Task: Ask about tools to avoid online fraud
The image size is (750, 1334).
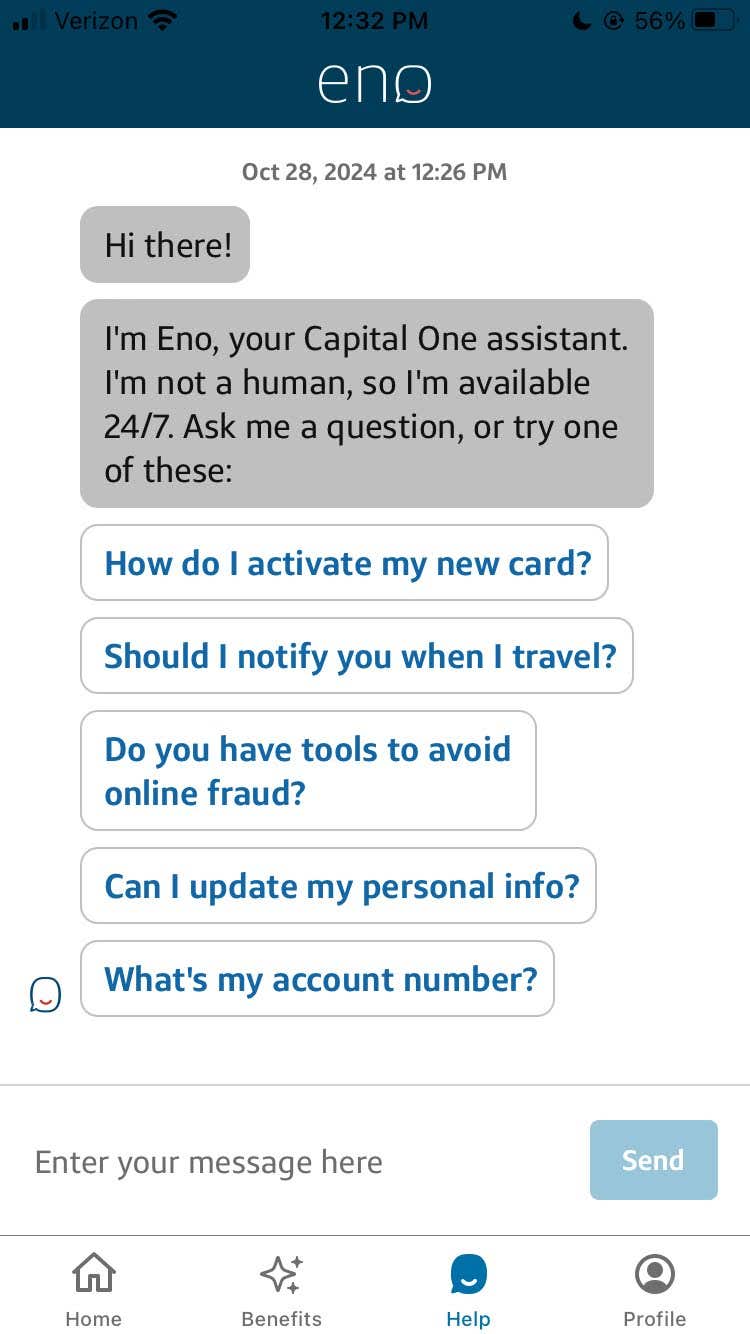Action: coord(308,770)
